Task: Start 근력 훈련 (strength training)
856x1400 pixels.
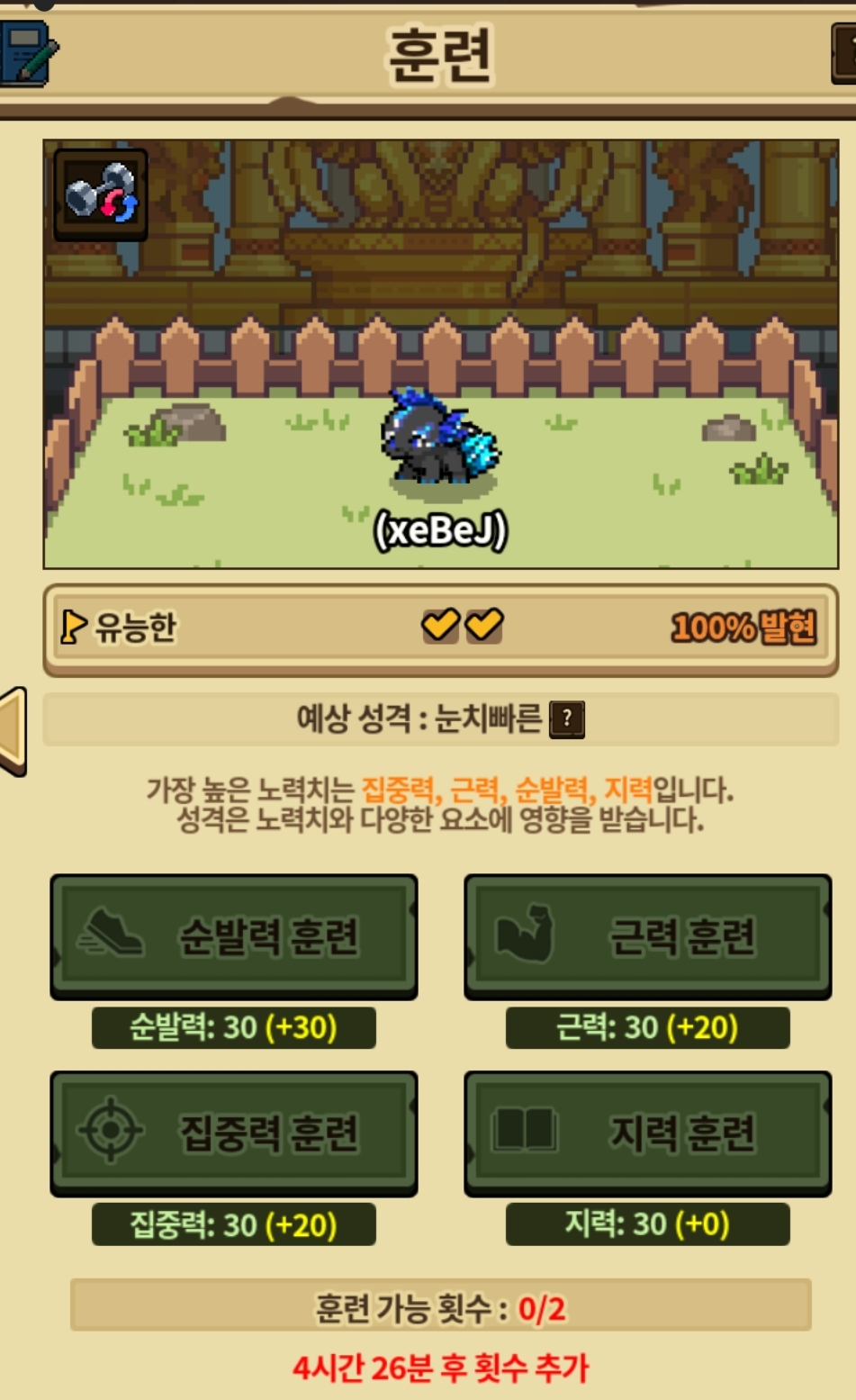Action: [x=648, y=936]
